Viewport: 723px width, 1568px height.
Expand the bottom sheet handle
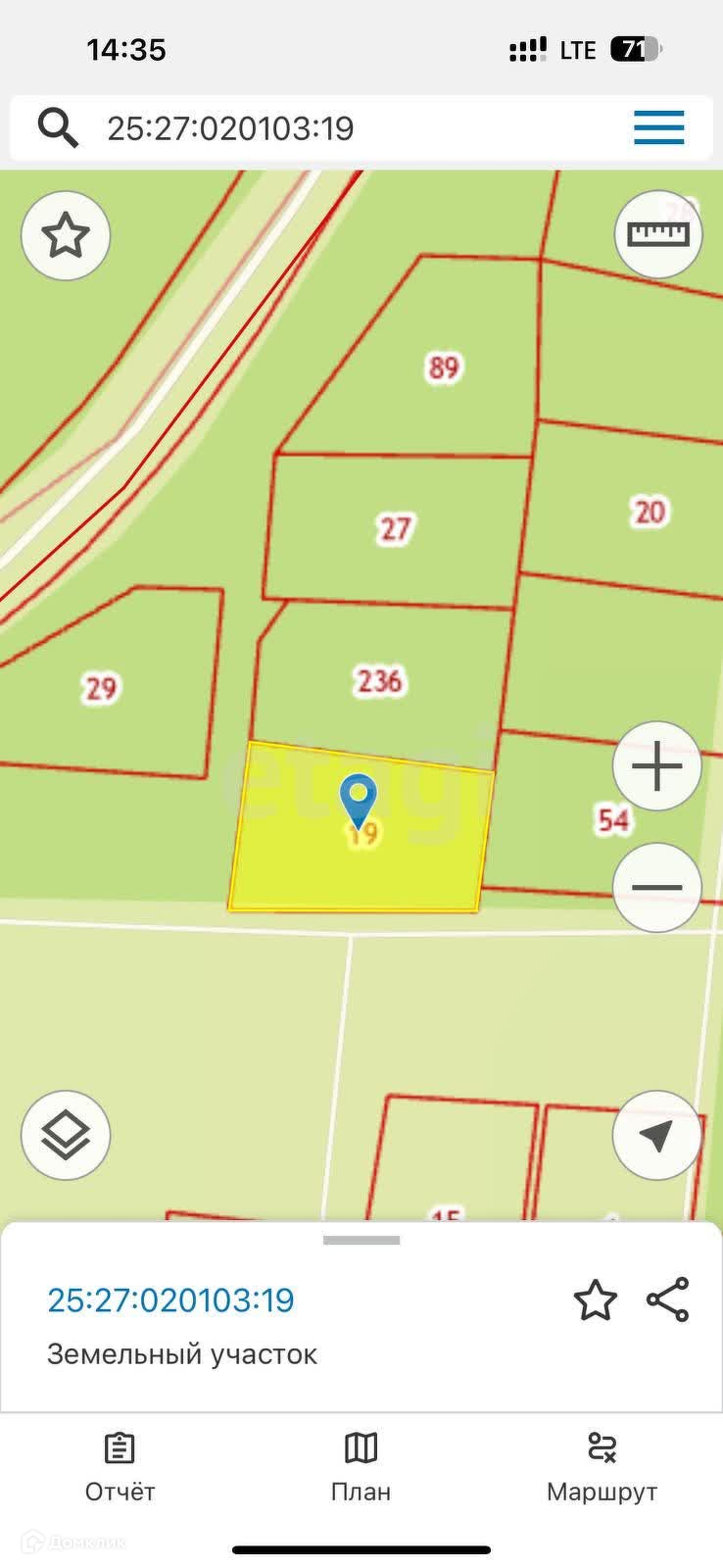(361, 1240)
